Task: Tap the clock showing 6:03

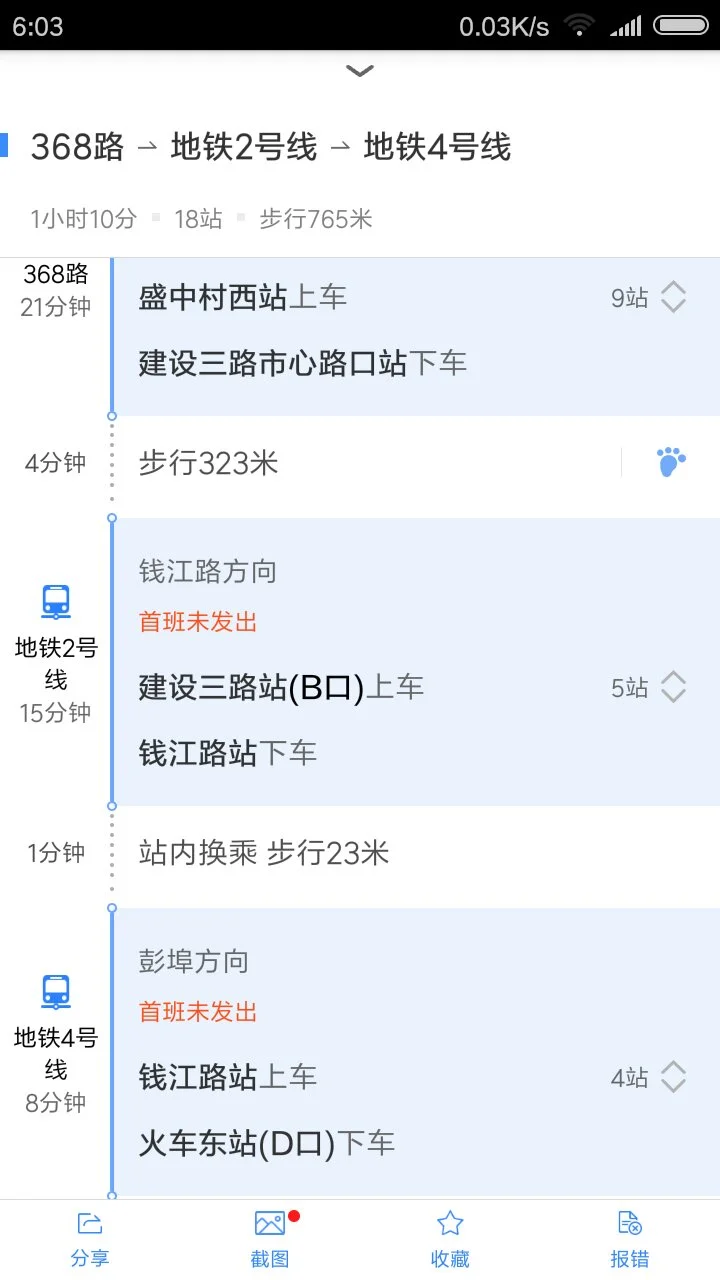Action: point(38,26)
